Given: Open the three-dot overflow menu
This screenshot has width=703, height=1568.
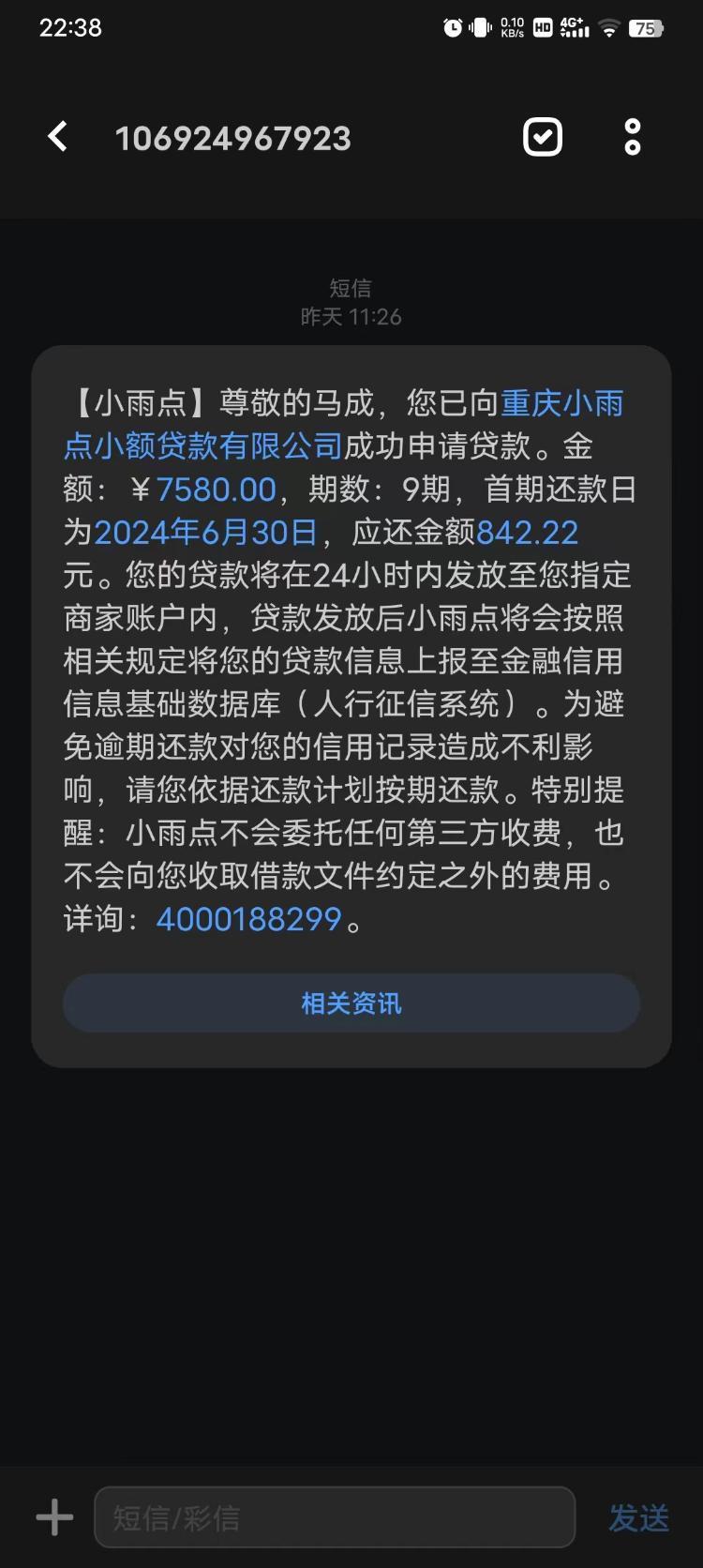Looking at the screenshot, I should click(x=633, y=138).
